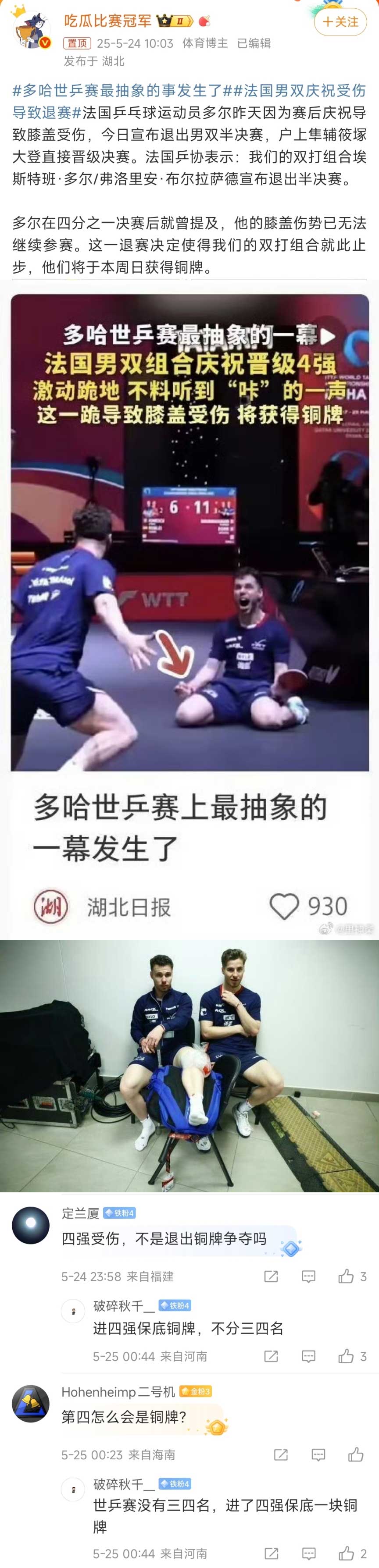The width and height of the screenshot is (379, 1568).
Task: Share 定兰厦's comment
Action: pos(271,1276)
